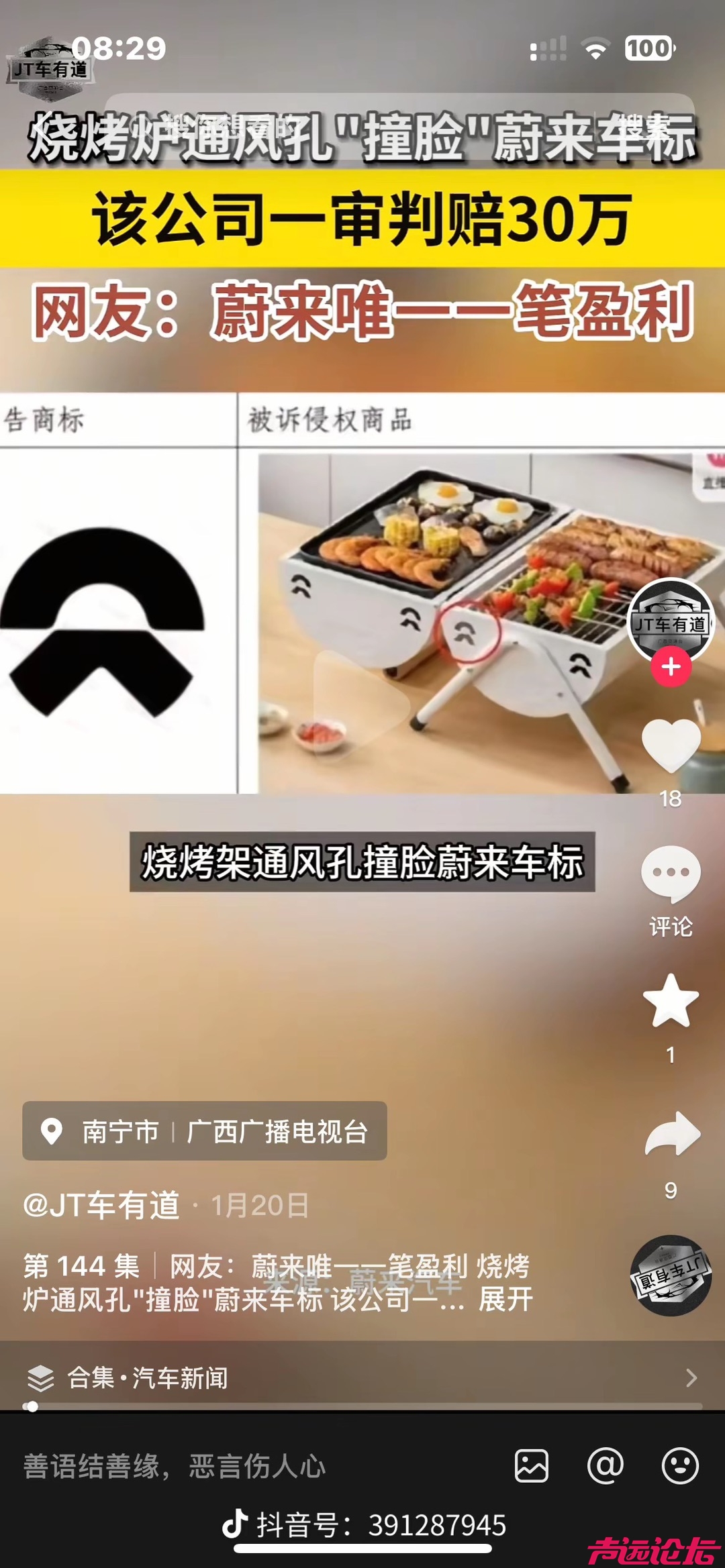Like this video with the heart
The width and height of the screenshot is (725, 1568).
click(671, 745)
